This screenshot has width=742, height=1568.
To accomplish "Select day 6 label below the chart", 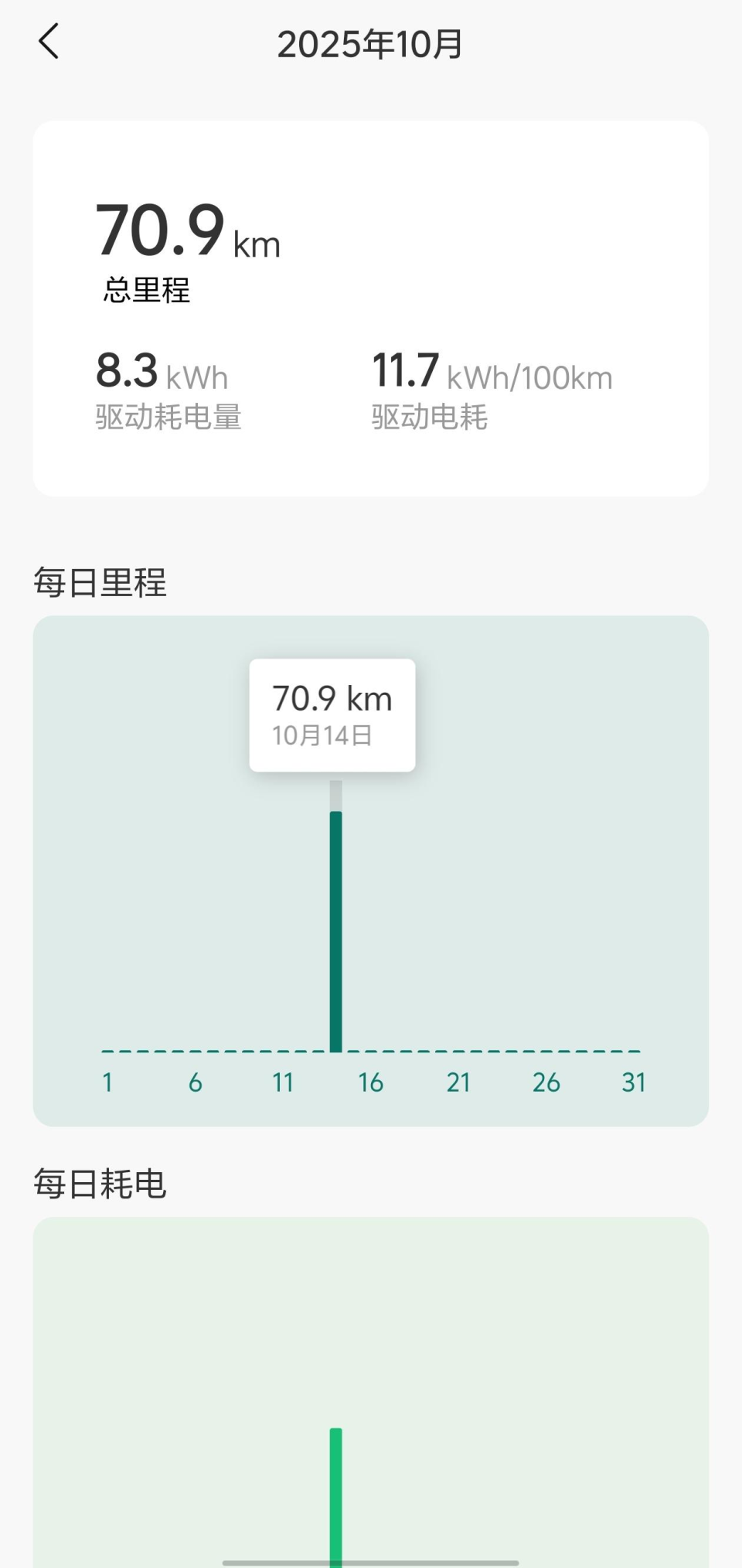I will click(x=196, y=1082).
